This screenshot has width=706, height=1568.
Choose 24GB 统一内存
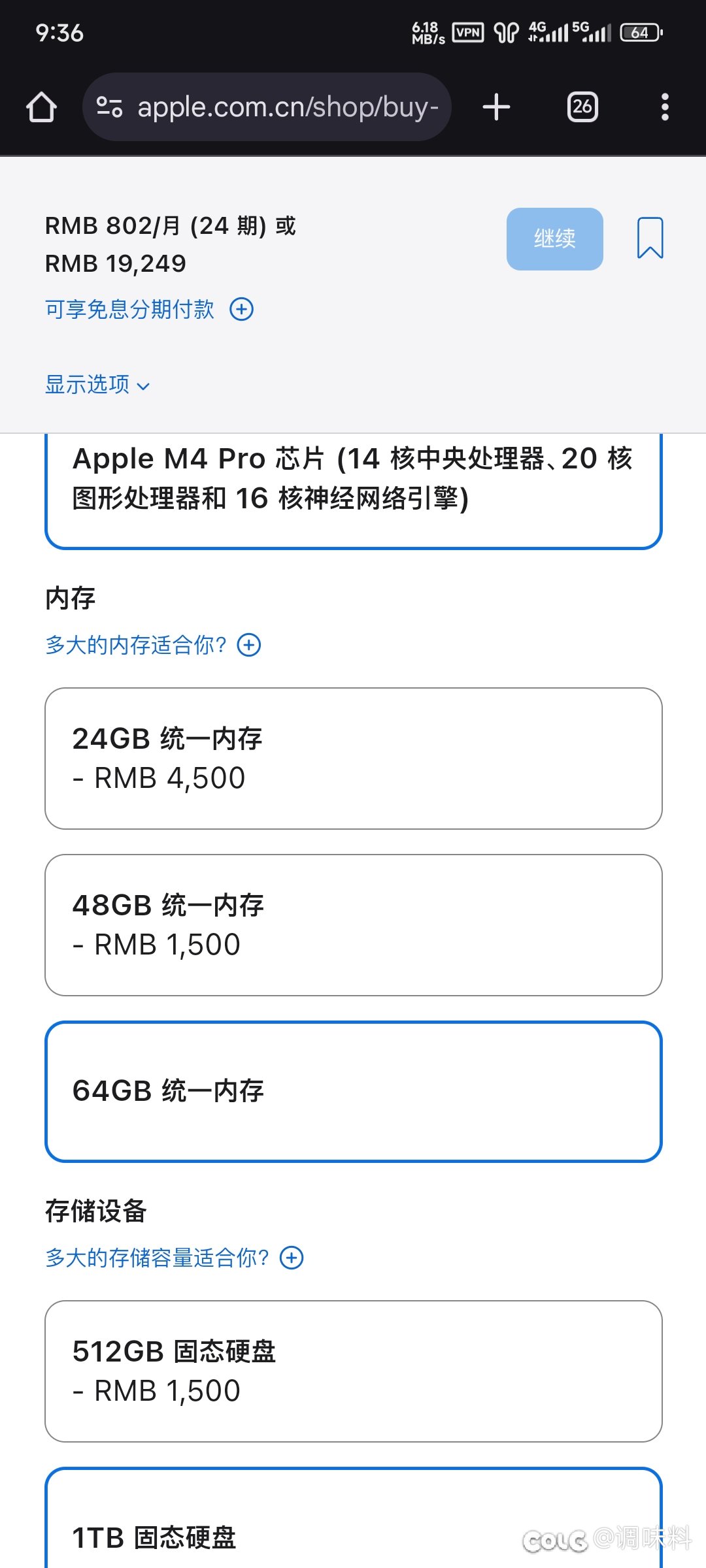354,759
